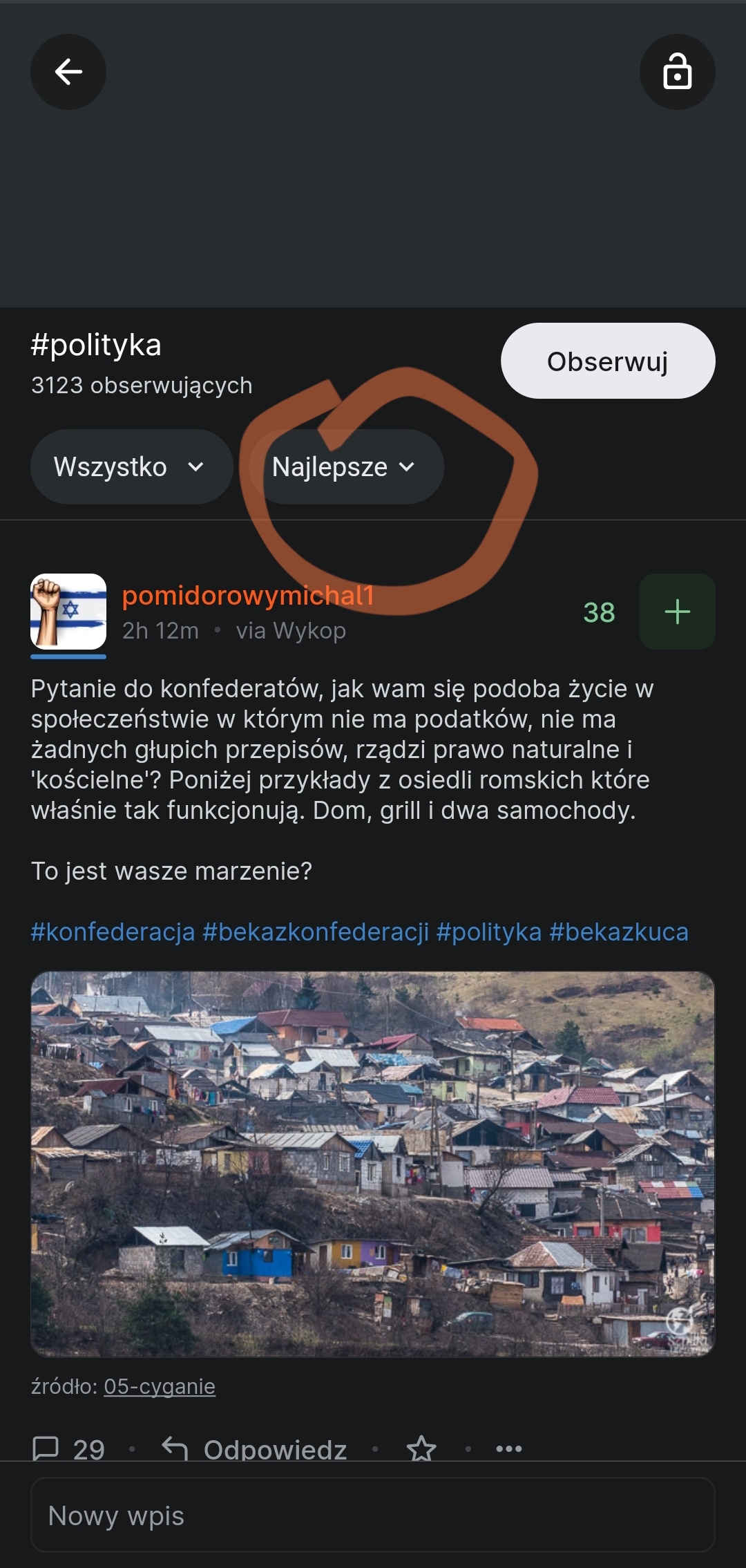Image resolution: width=746 pixels, height=1568 pixels.
Task: Upvote the post with the plus button
Action: [677, 612]
